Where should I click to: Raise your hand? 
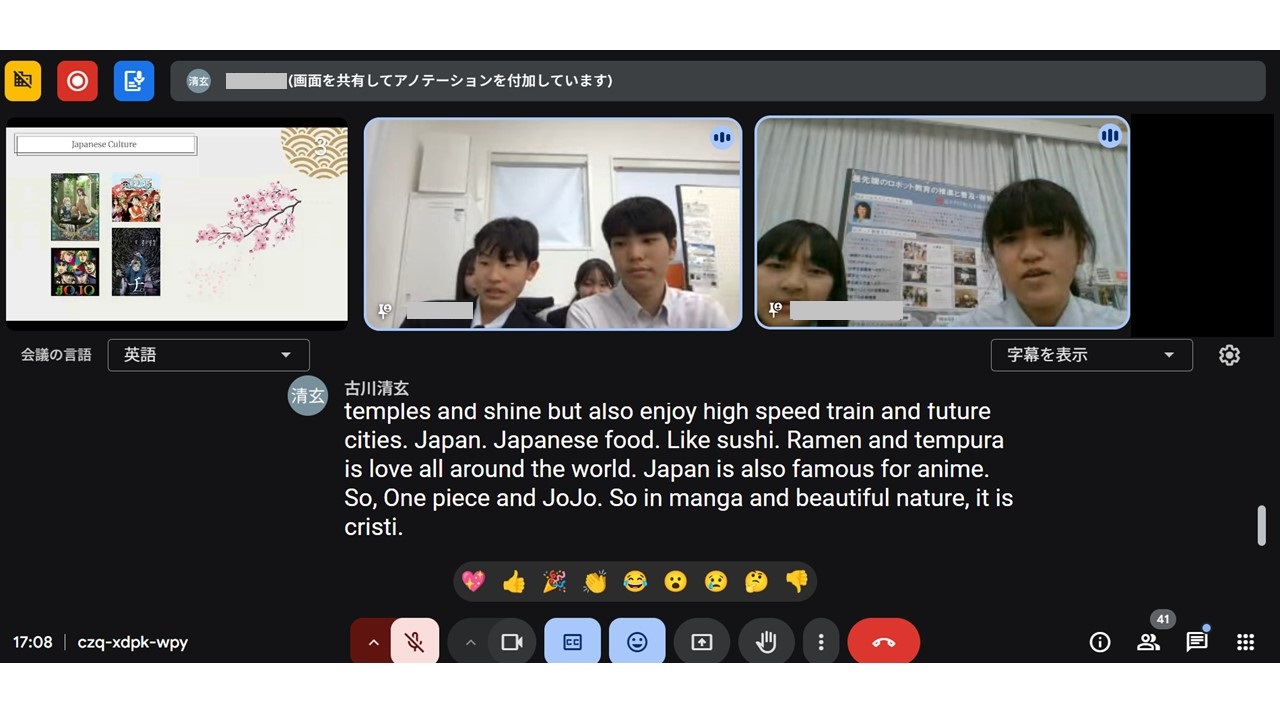coord(766,642)
